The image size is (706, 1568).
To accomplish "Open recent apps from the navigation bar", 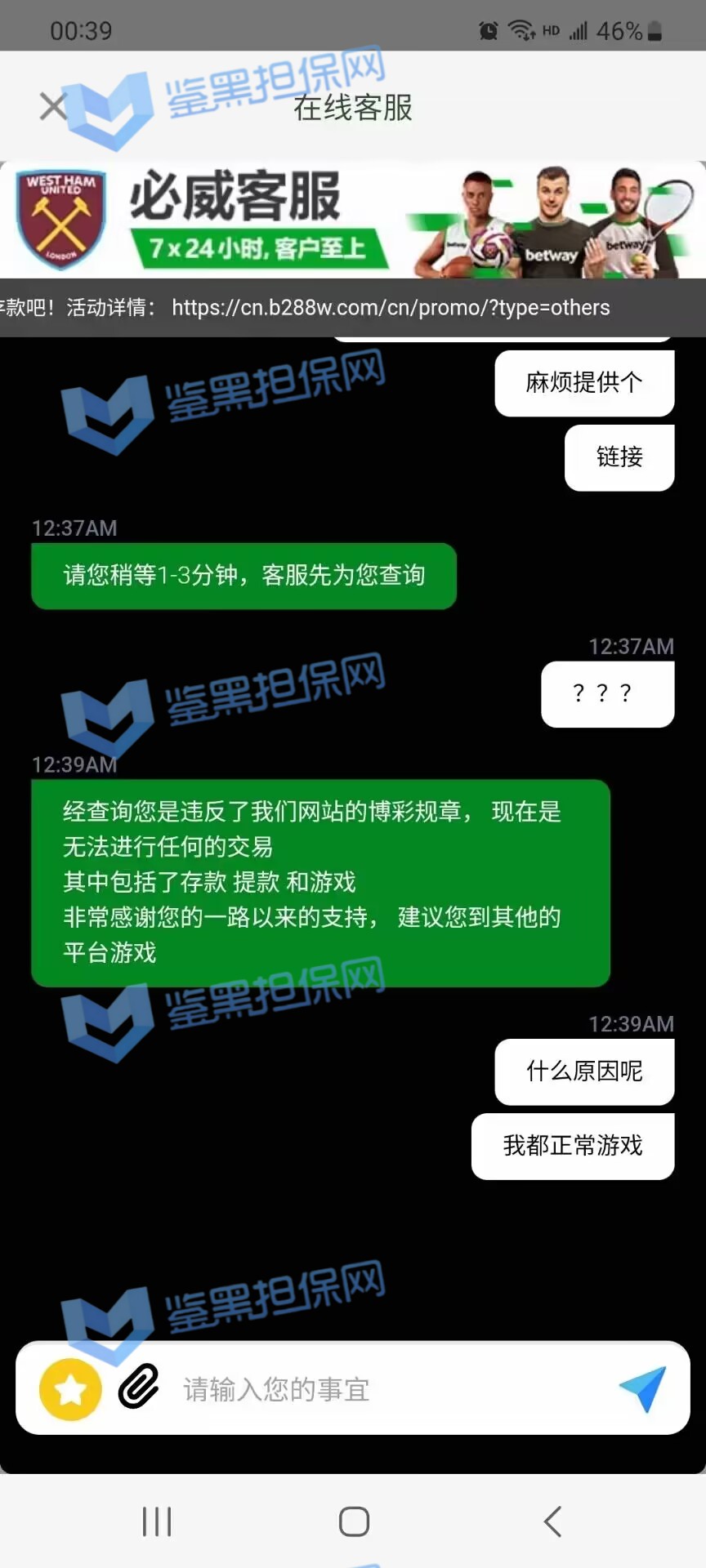I will 157,1521.
